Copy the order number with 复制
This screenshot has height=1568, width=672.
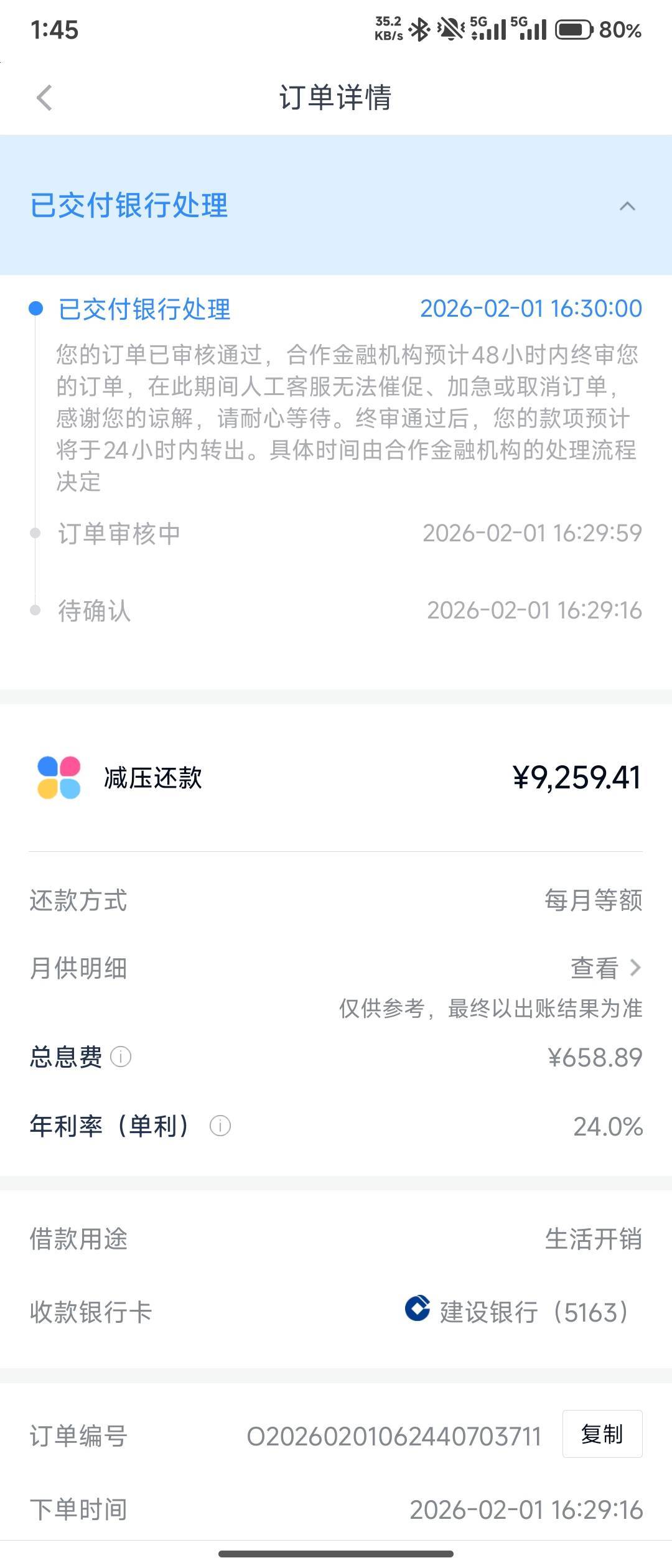pos(602,1434)
